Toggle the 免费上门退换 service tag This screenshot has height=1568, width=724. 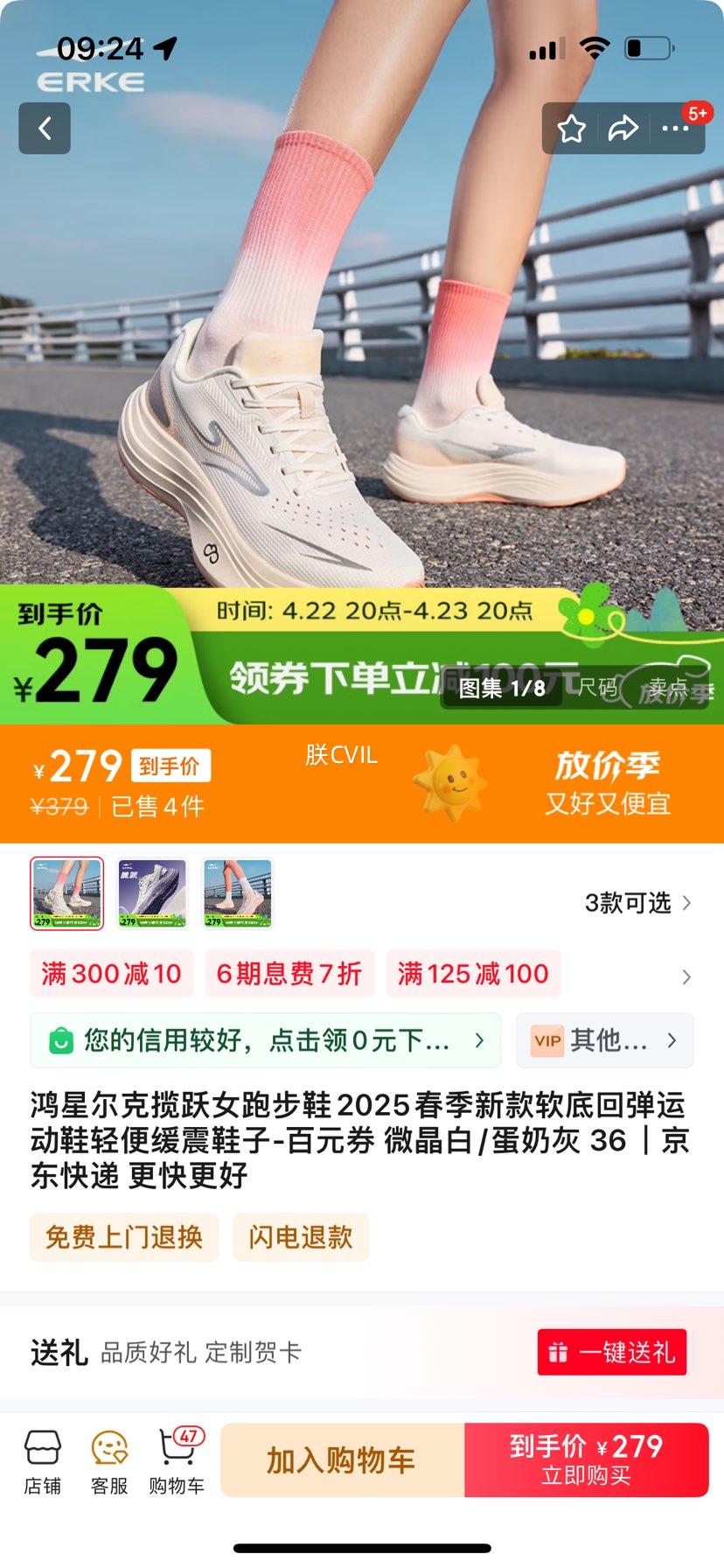point(122,1237)
